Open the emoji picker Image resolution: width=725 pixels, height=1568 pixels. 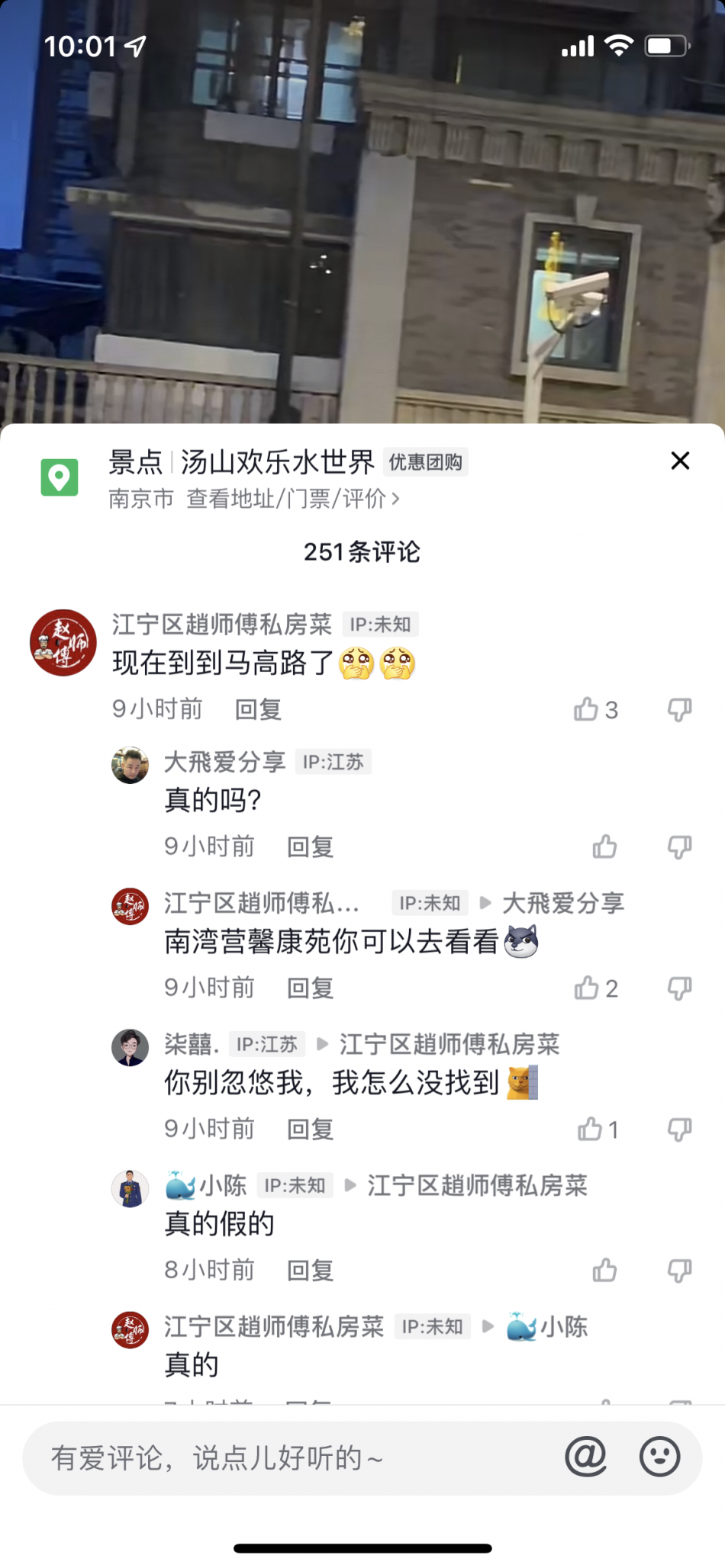click(x=659, y=1457)
